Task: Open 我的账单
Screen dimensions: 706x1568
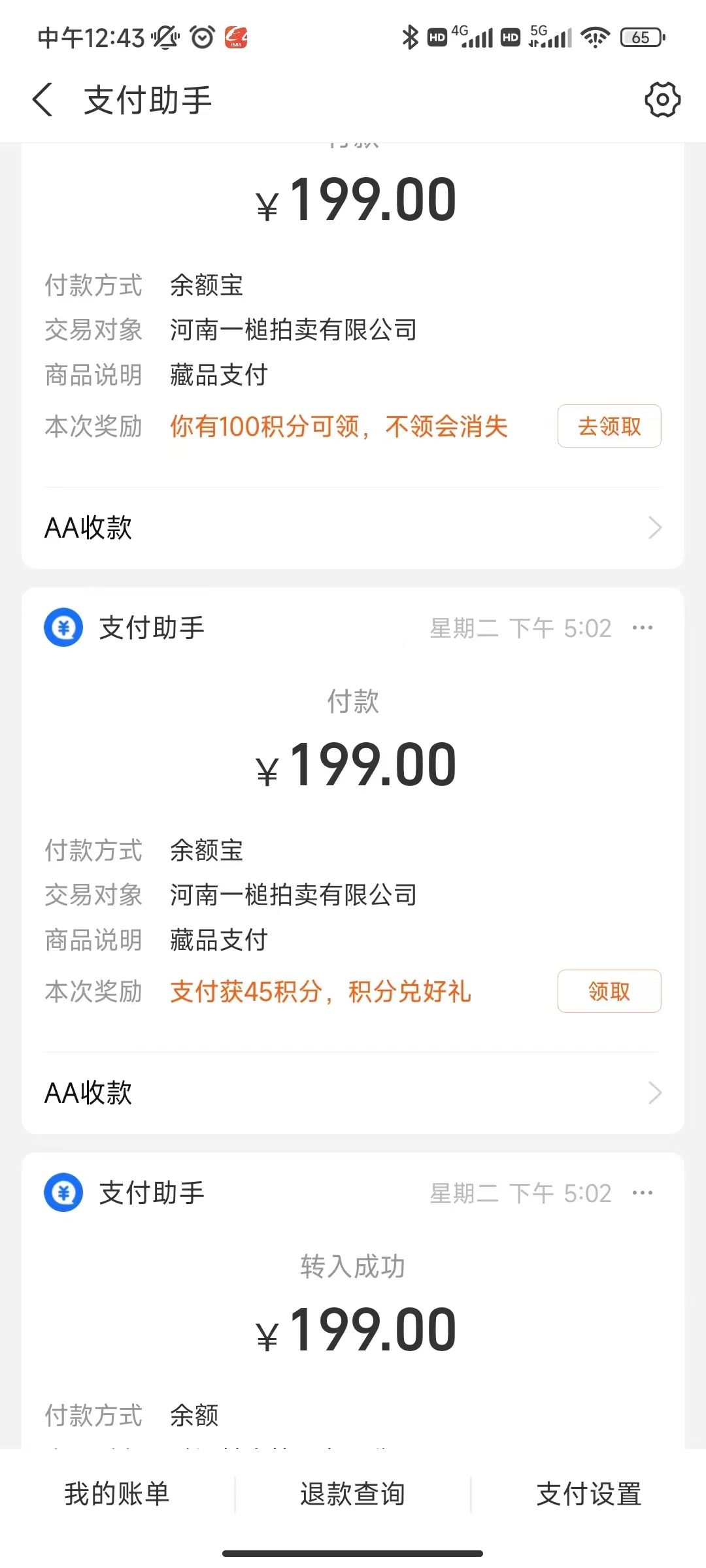Action: [x=117, y=1494]
